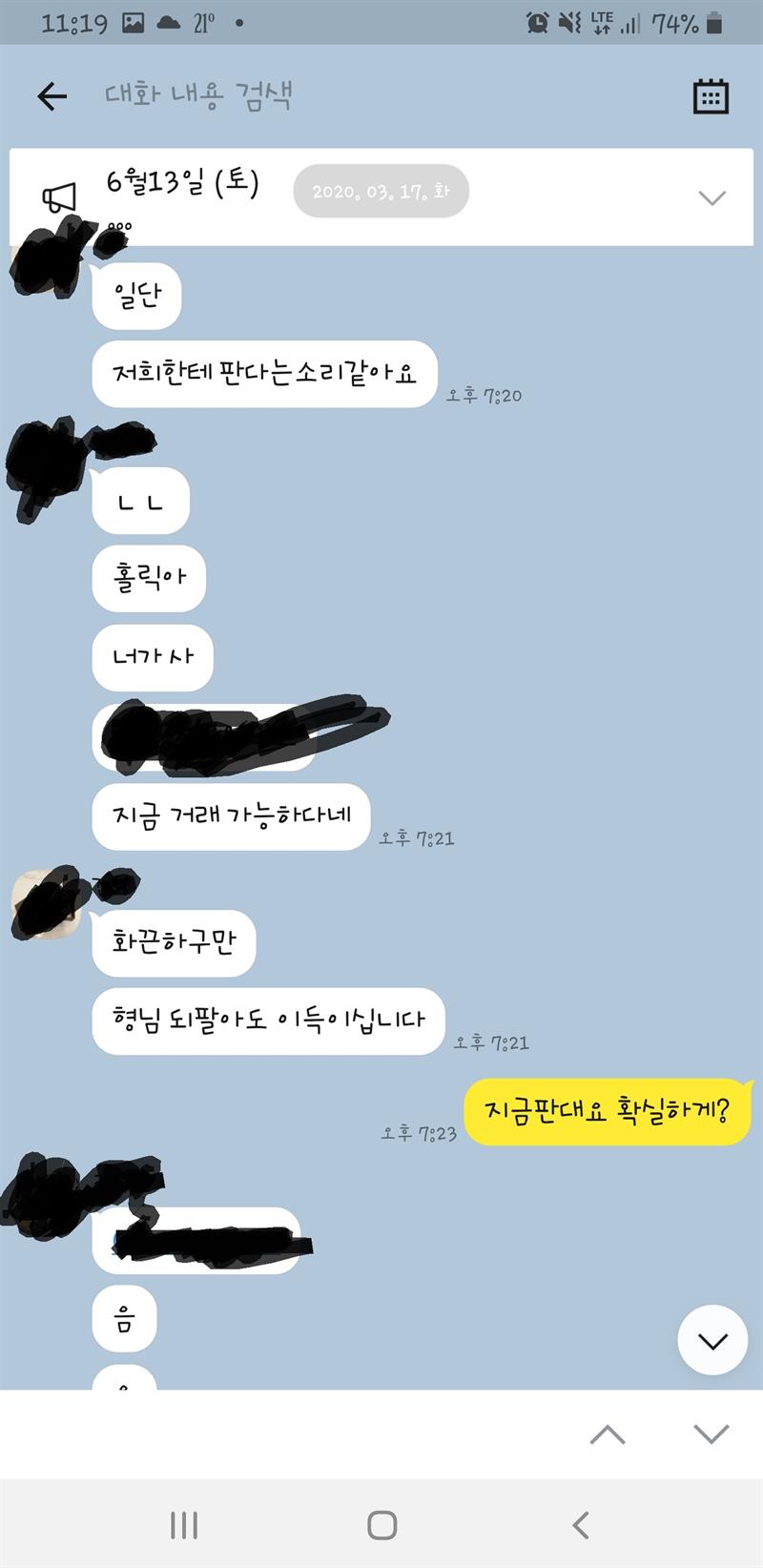Go to the previous search result
Image resolution: width=763 pixels, height=1568 pixels.
point(608,1434)
